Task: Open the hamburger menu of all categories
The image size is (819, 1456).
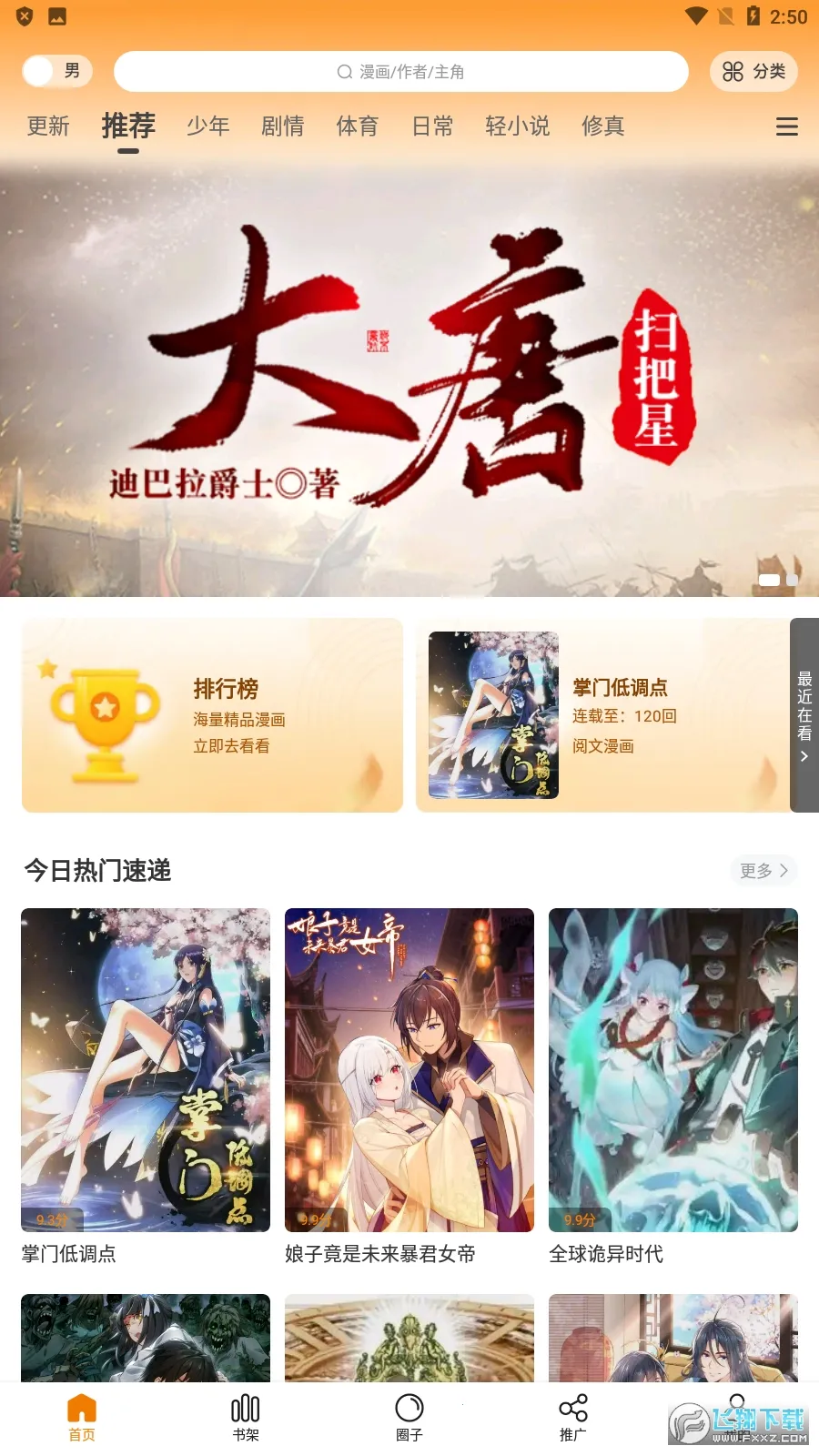Action: tap(786, 126)
